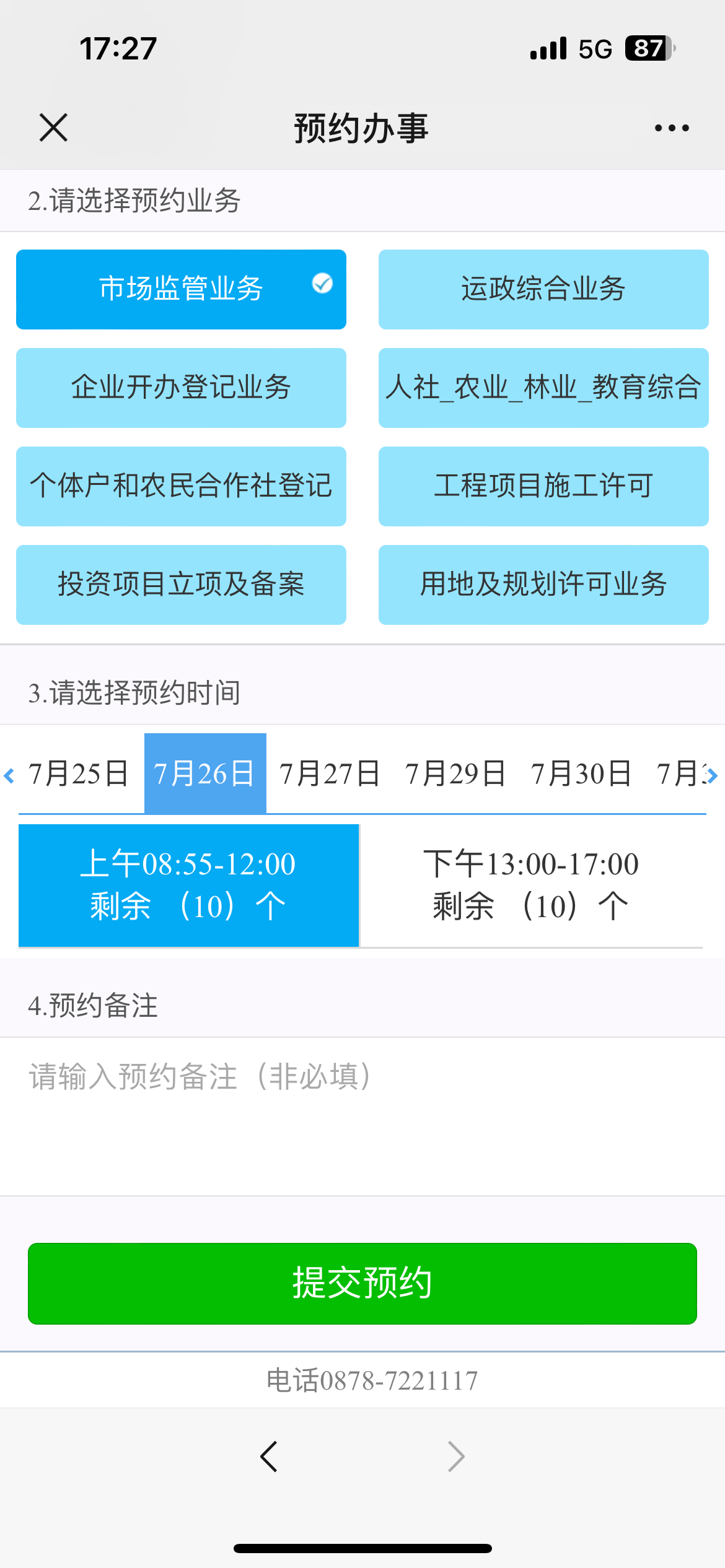Switch date to 7月25日

click(79, 774)
